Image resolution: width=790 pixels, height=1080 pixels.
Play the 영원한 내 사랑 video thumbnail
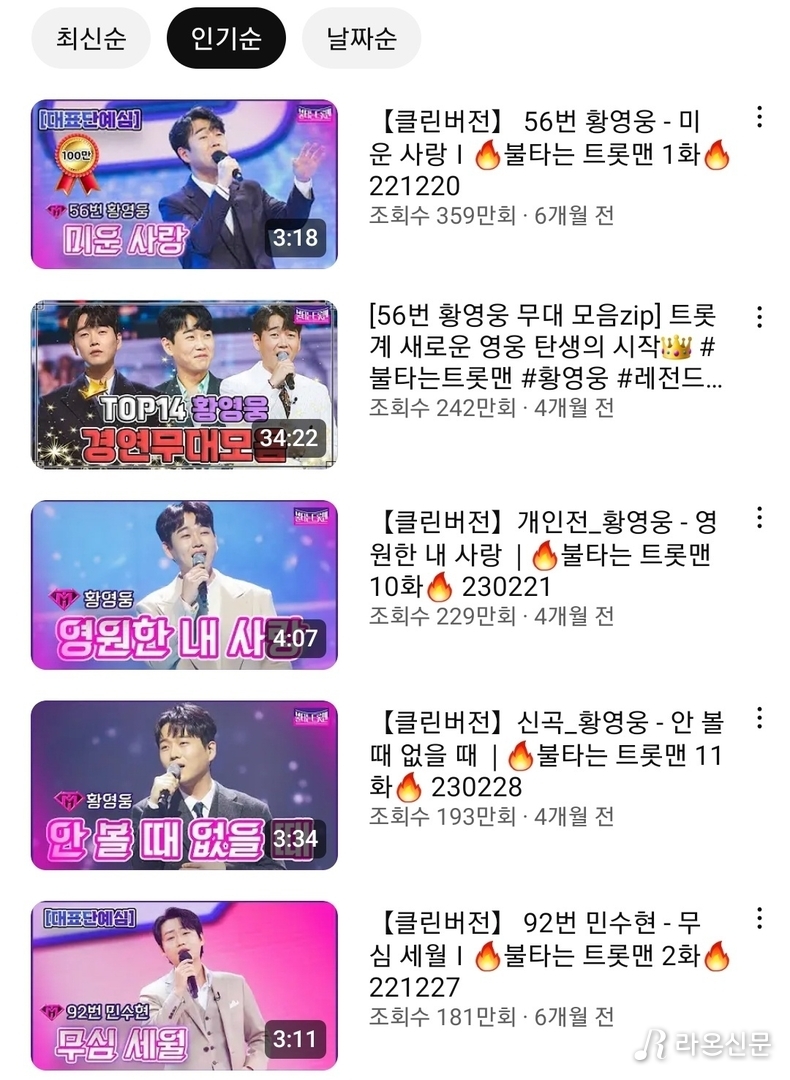[184, 585]
